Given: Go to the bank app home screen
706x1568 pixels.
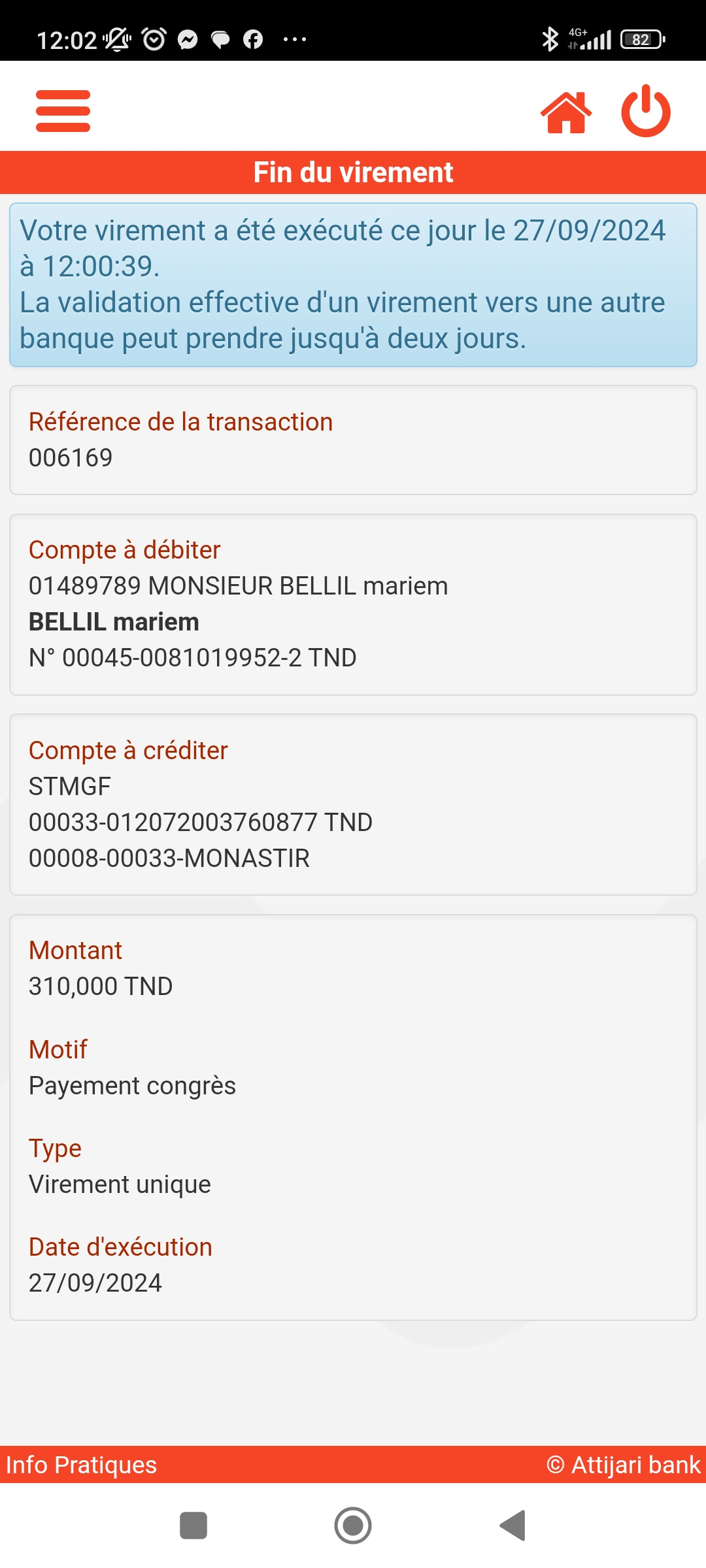Looking at the screenshot, I should 566,112.
